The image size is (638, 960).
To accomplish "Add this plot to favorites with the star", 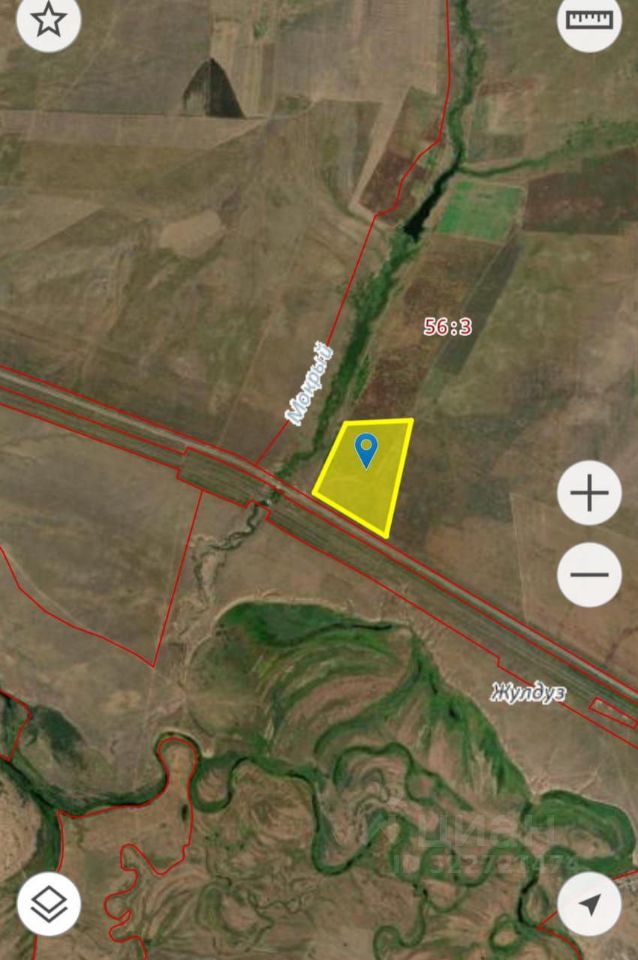I will pyautogui.click(x=47, y=21).
